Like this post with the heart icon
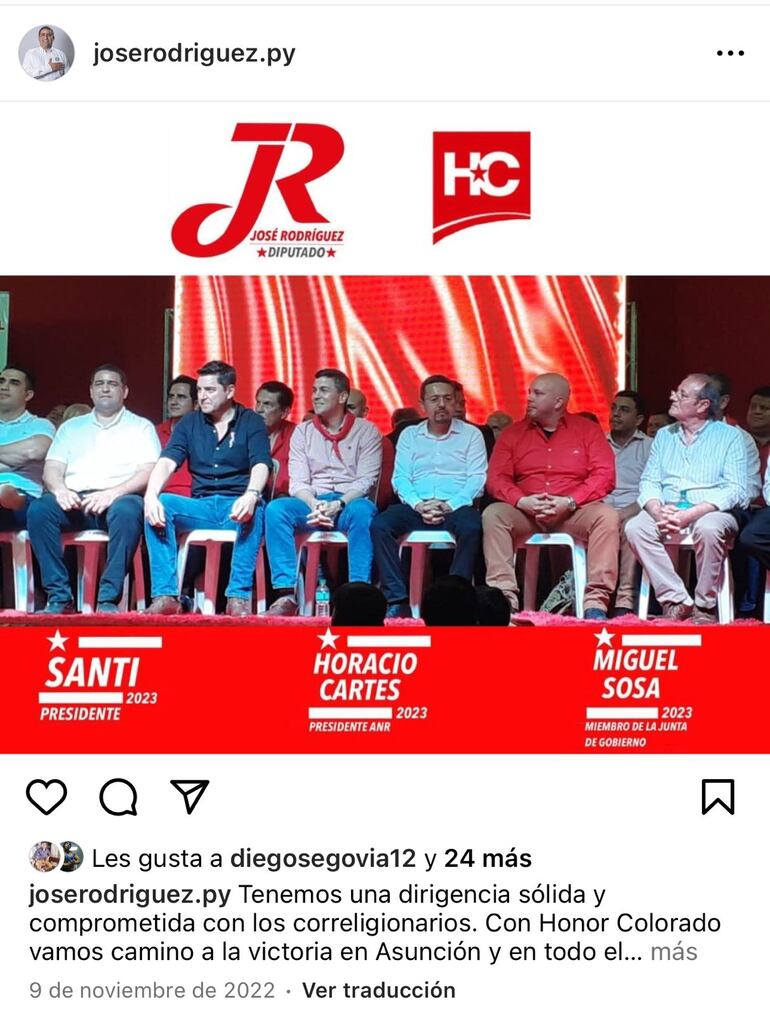This screenshot has width=770, height=1016. [46, 797]
